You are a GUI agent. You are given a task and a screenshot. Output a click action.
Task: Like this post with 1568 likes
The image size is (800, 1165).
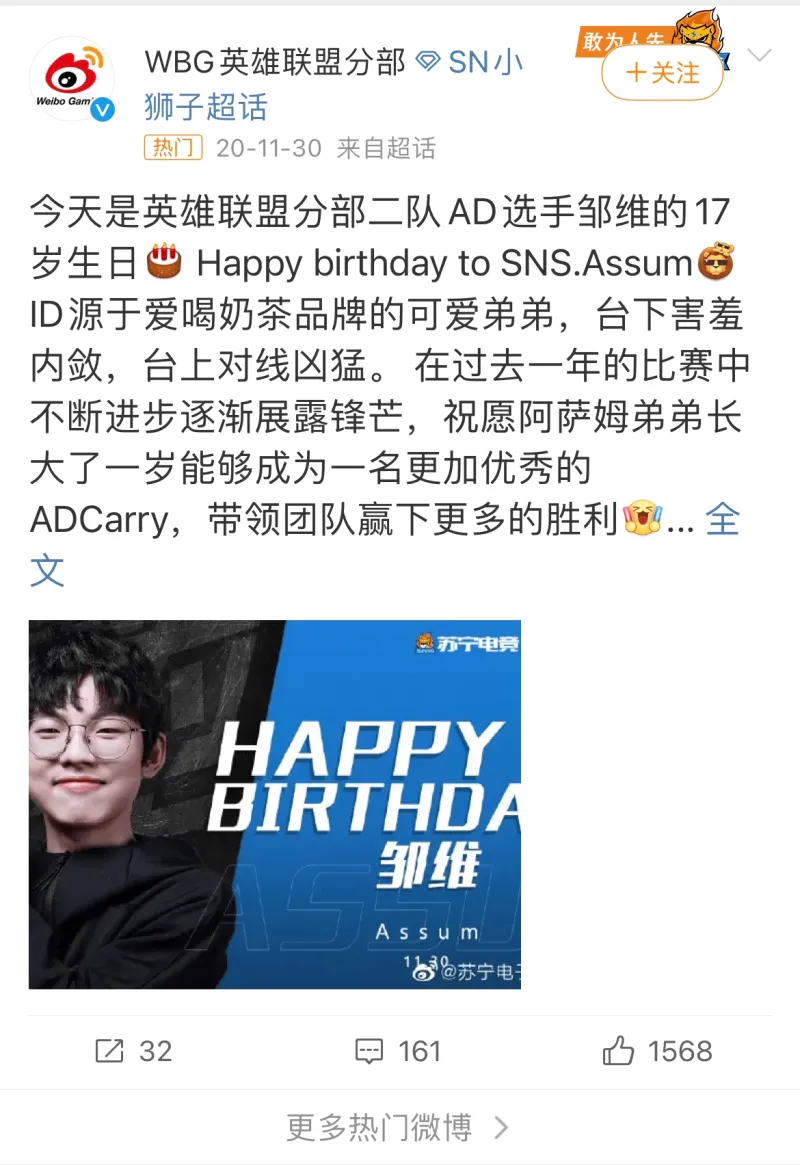click(x=657, y=1051)
